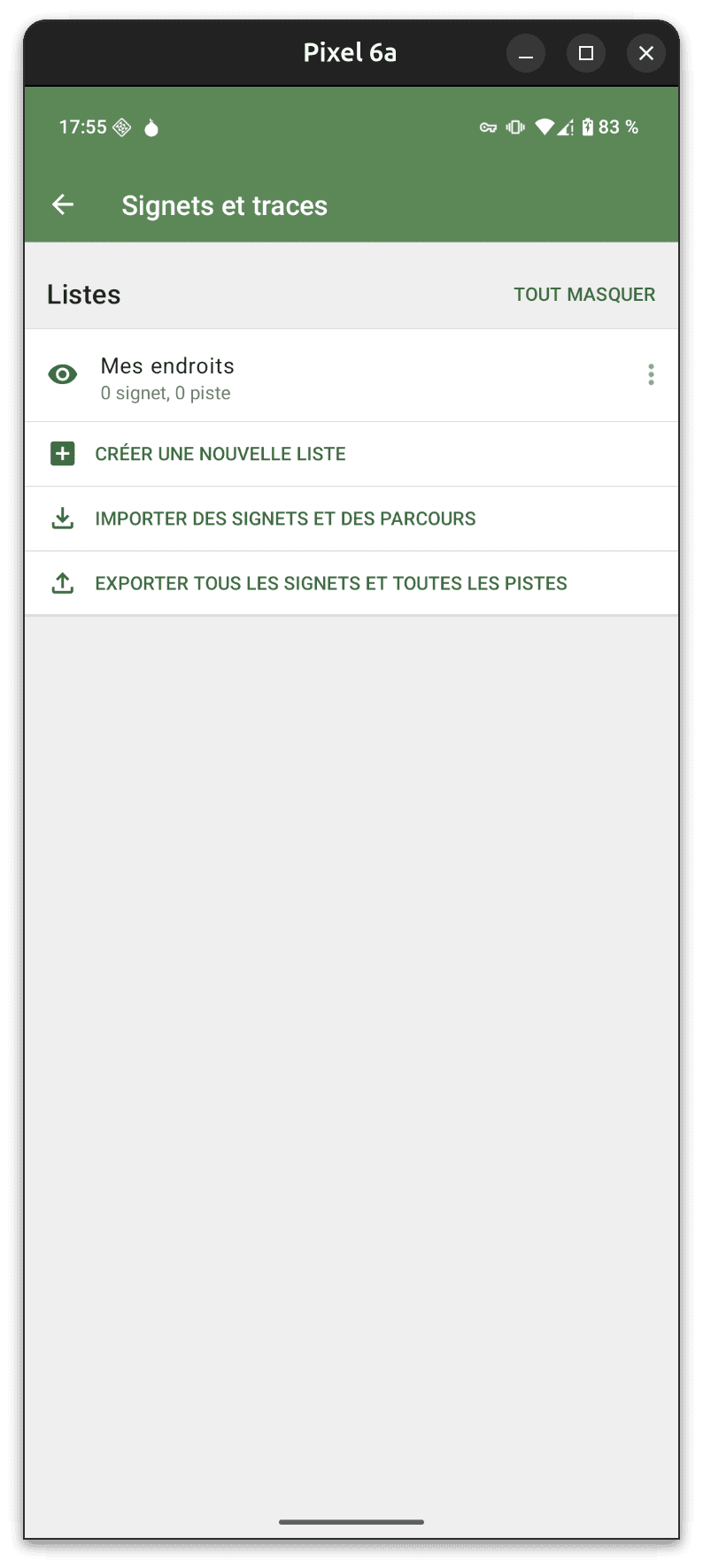Toggle visibility eye for Mes endroits
This screenshot has width=703, height=1568.
(62, 374)
